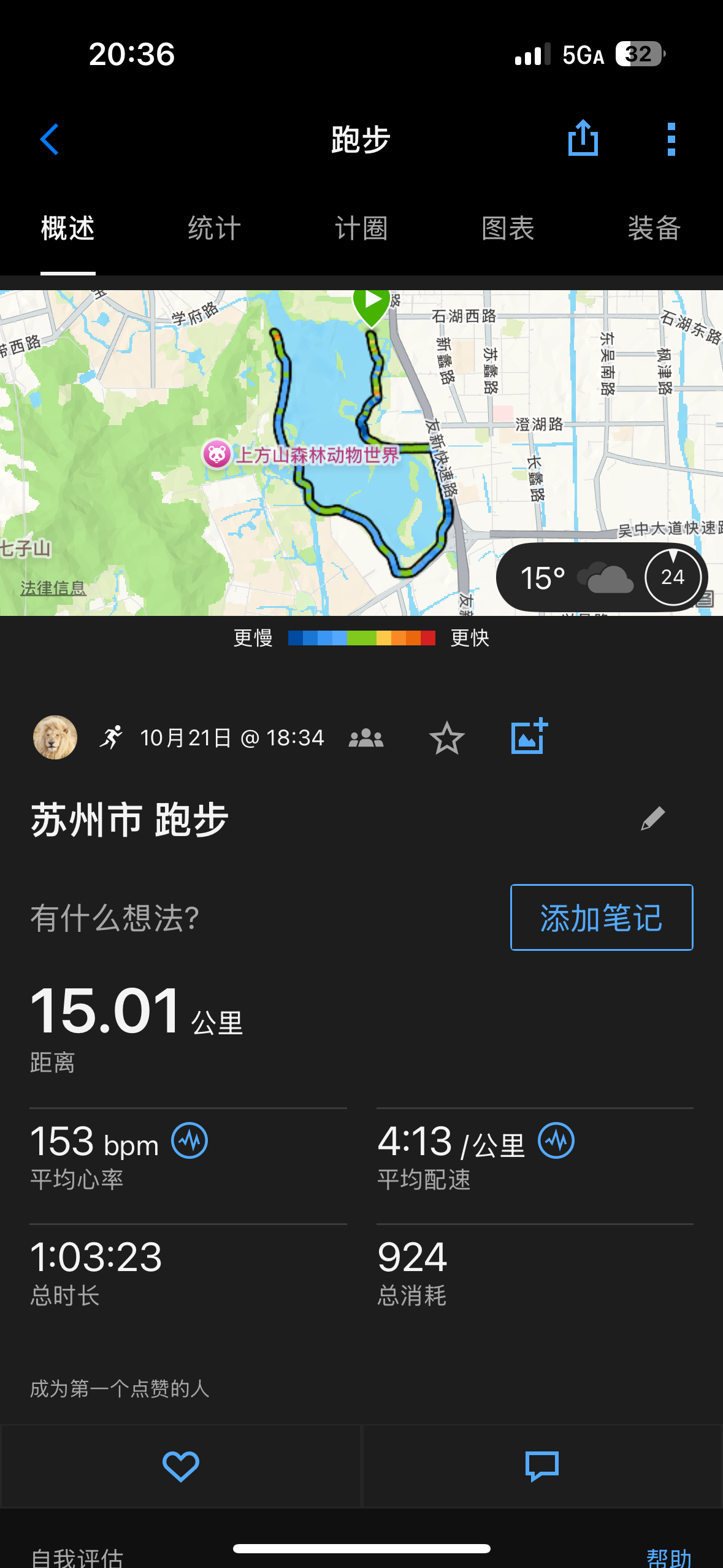Image resolution: width=723 pixels, height=1568 pixels.
Task: View pace analysis icon beside 4:13
Action: [x=556, y=1140]
